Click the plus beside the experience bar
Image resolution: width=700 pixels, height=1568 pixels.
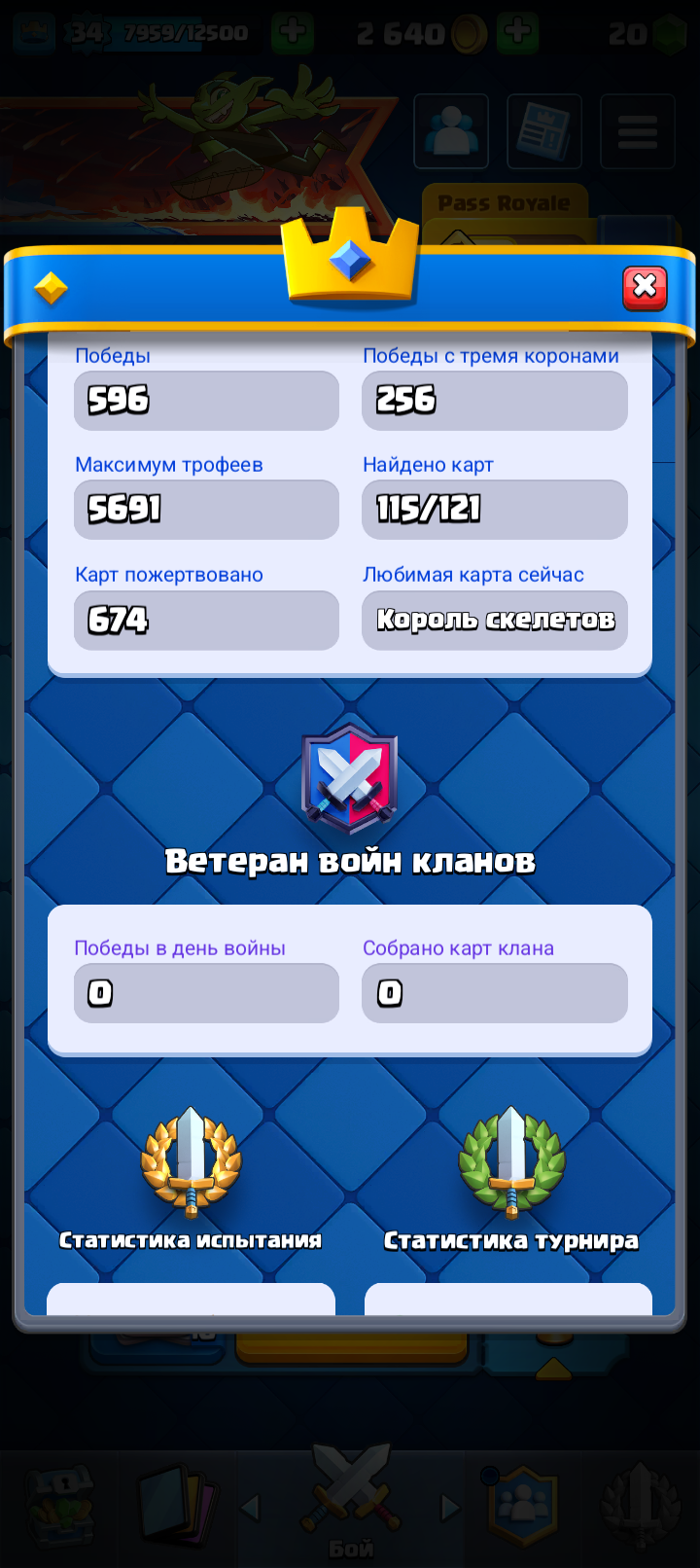pos(290,32)
